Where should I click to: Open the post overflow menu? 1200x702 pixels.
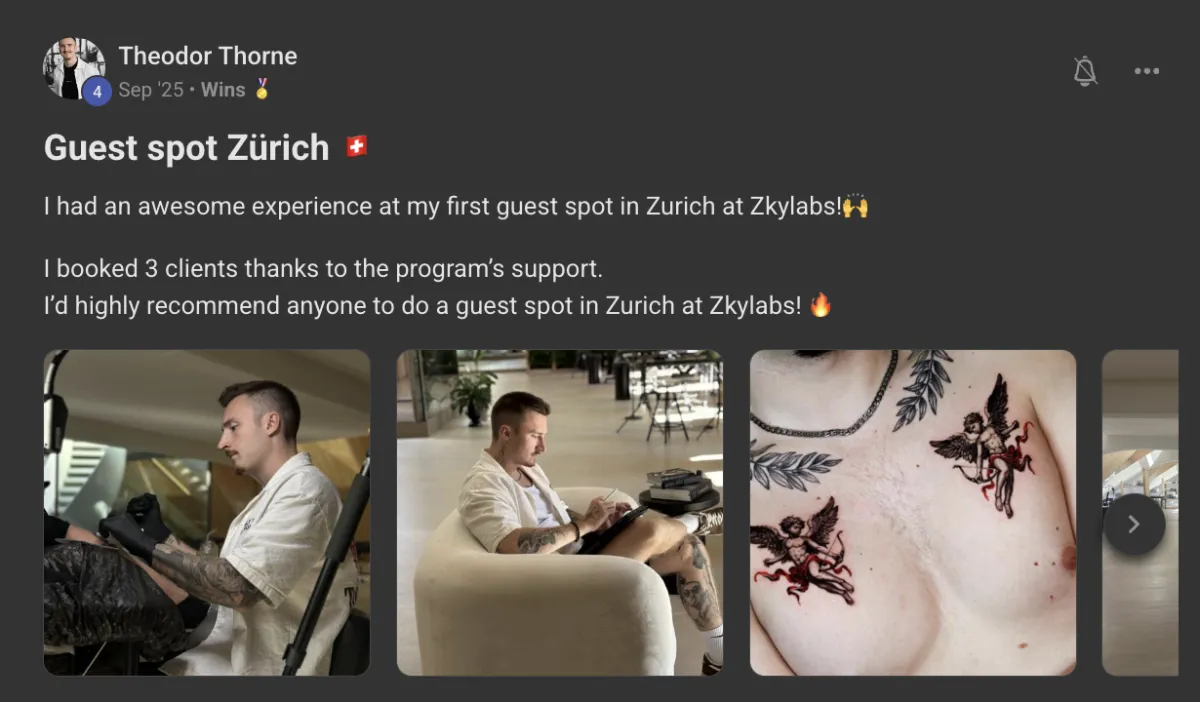pos(1146,71)
